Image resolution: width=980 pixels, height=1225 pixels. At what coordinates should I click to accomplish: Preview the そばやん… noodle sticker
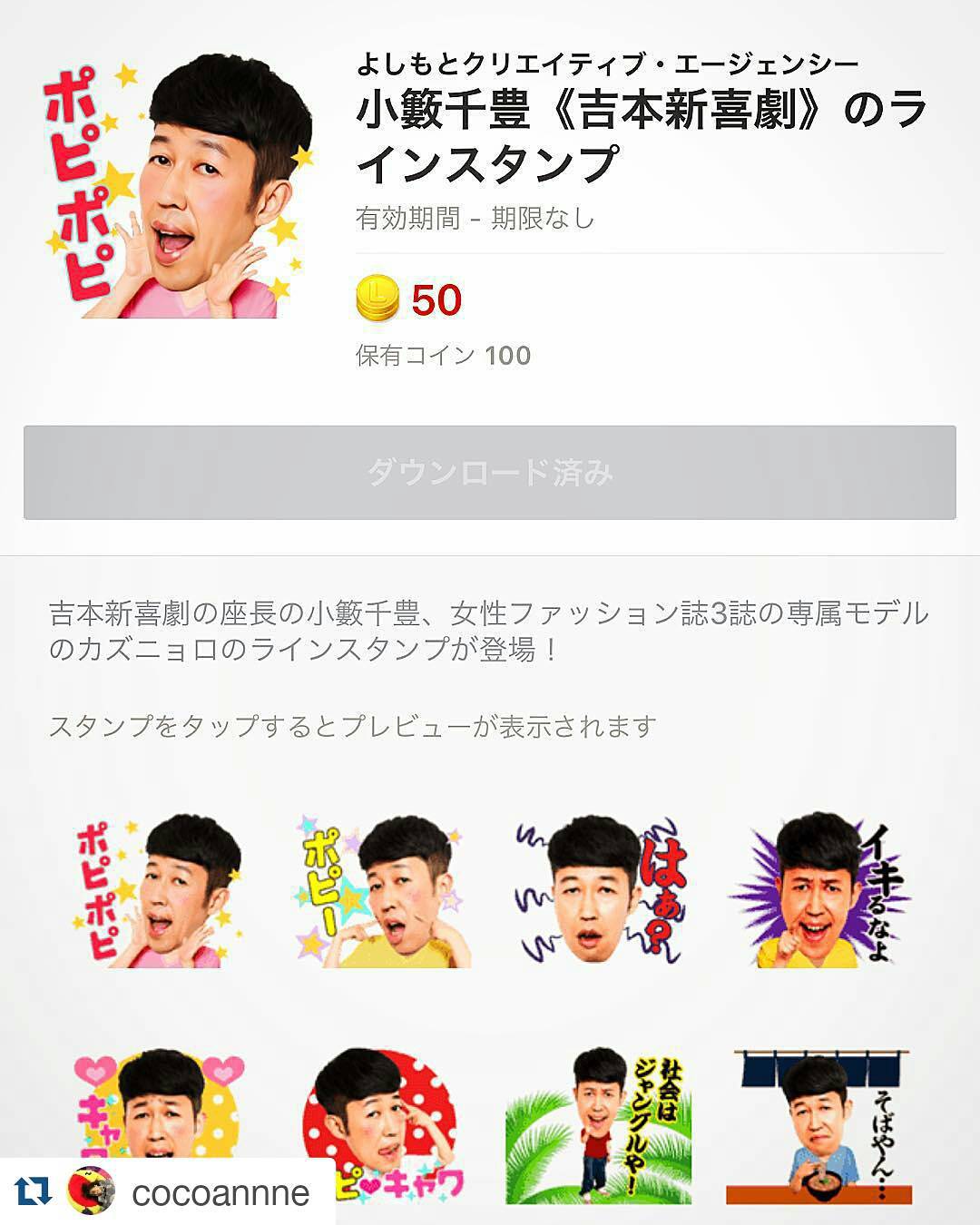point(820,1125)
